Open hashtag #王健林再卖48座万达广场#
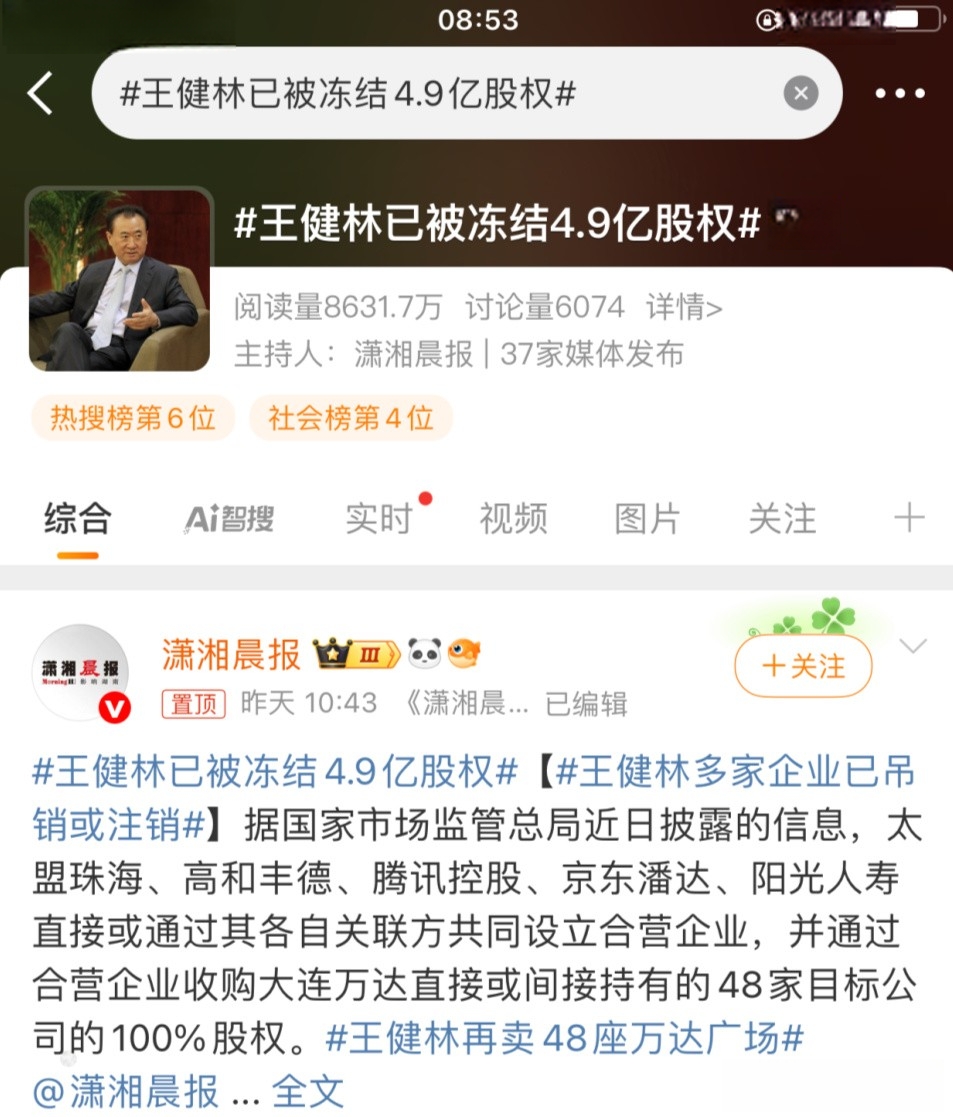 click(x=565, y=1039)
